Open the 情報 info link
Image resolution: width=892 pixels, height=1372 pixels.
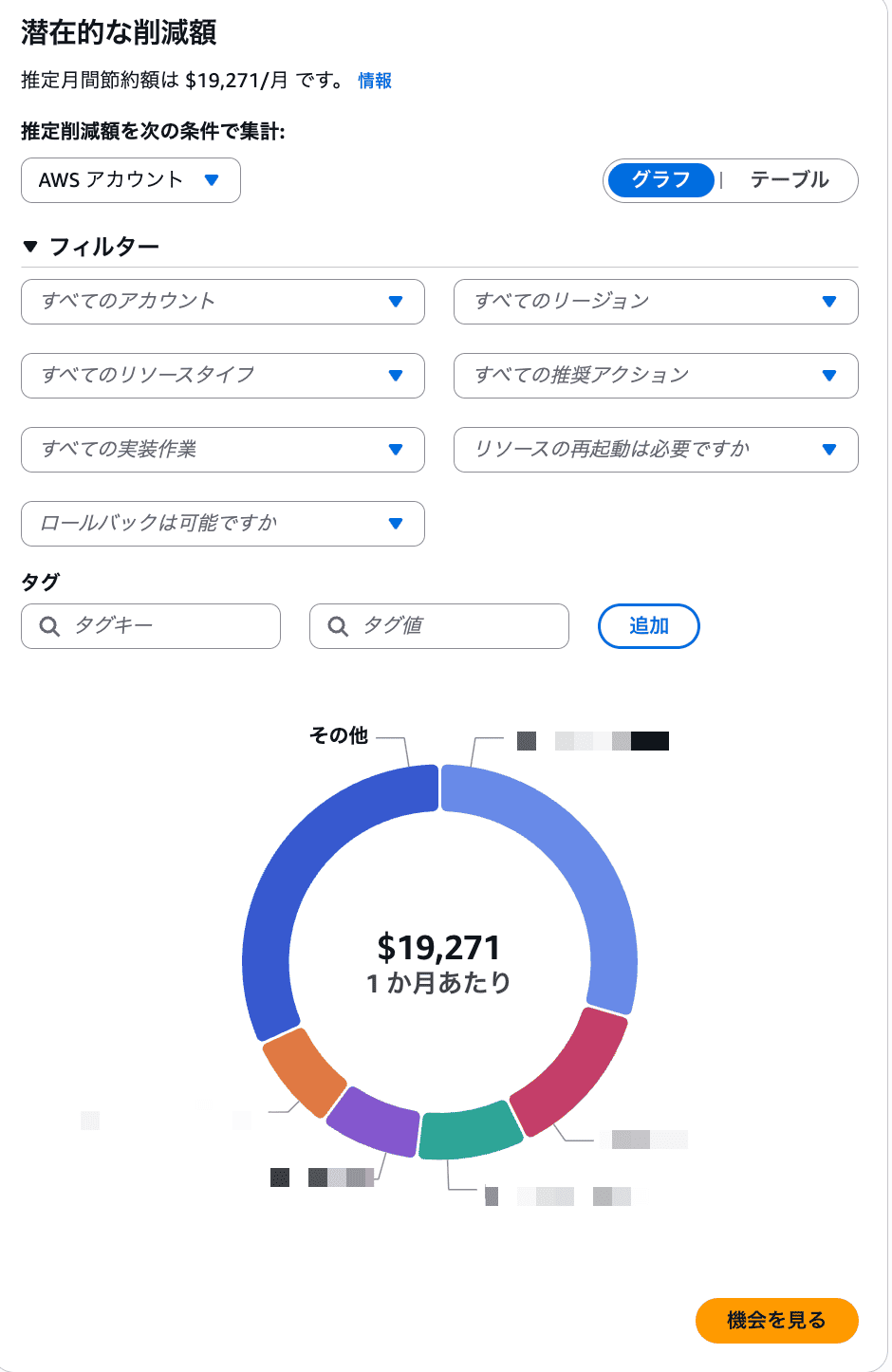[x=375, y=81]
